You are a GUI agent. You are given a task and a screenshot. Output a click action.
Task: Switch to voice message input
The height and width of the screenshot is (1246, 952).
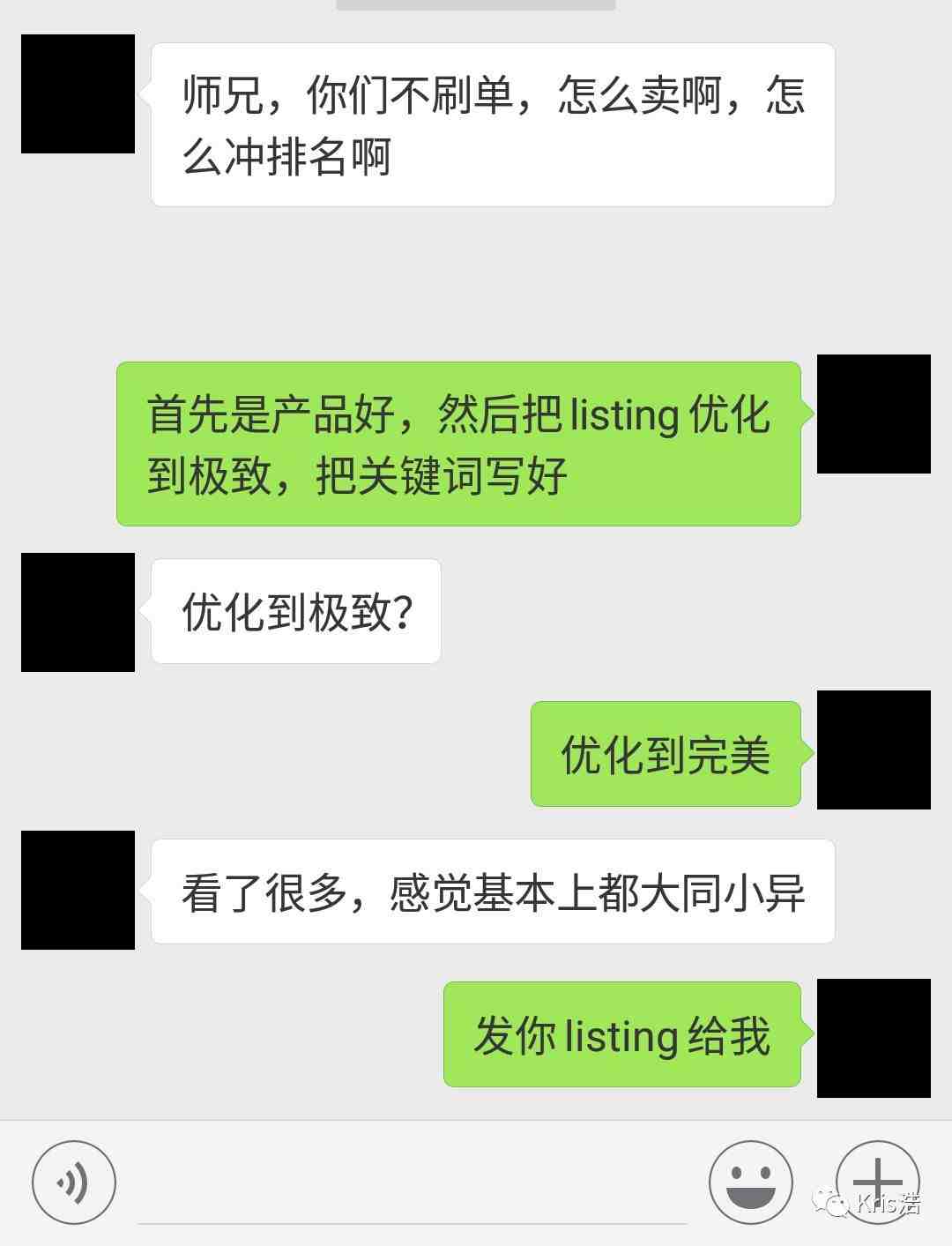pyautogui.click(x=74, y=1182)
